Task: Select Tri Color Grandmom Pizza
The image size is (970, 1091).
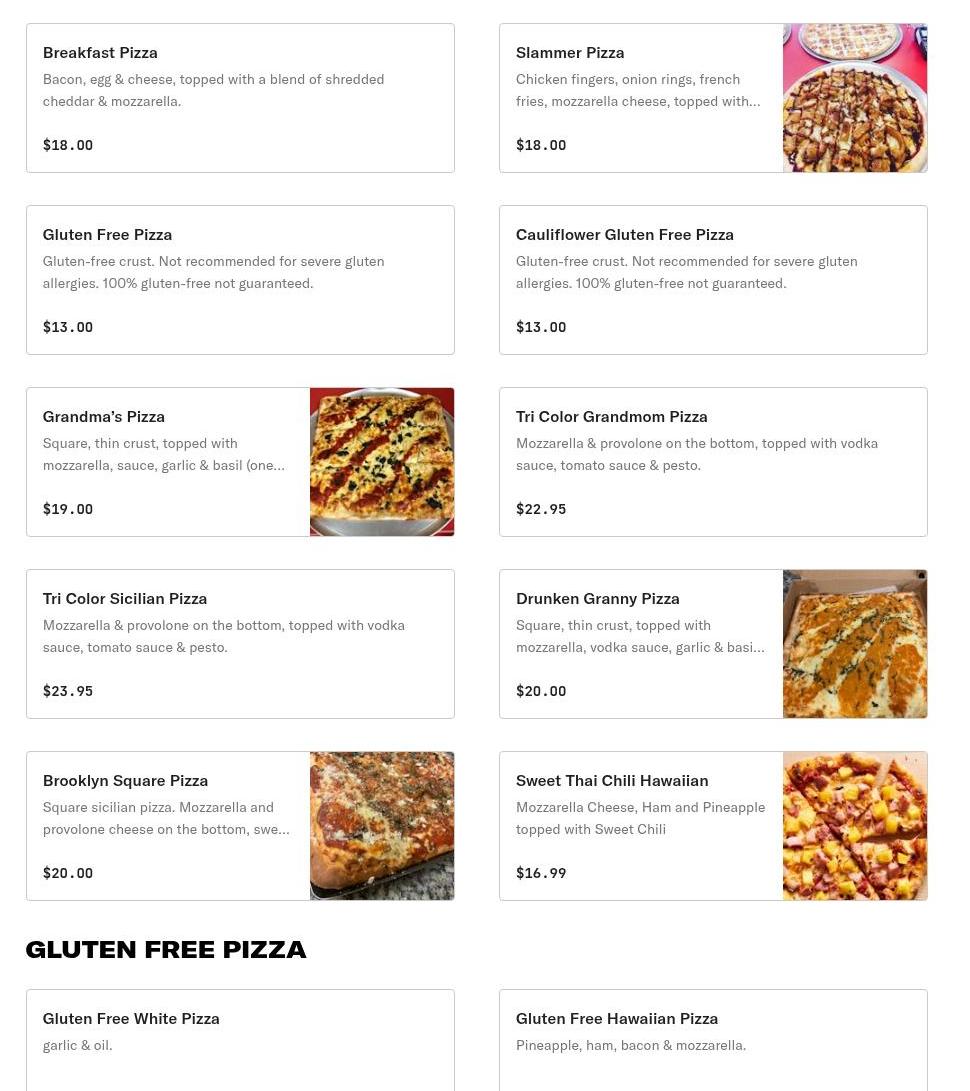Action: (712, 462)
